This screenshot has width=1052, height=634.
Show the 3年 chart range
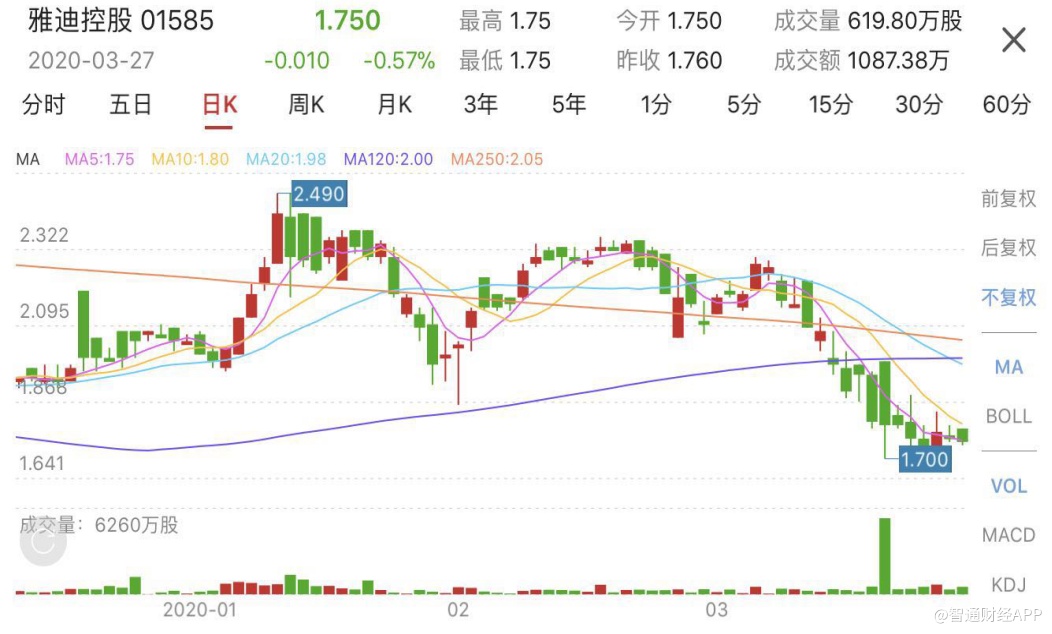pos(481,104)
